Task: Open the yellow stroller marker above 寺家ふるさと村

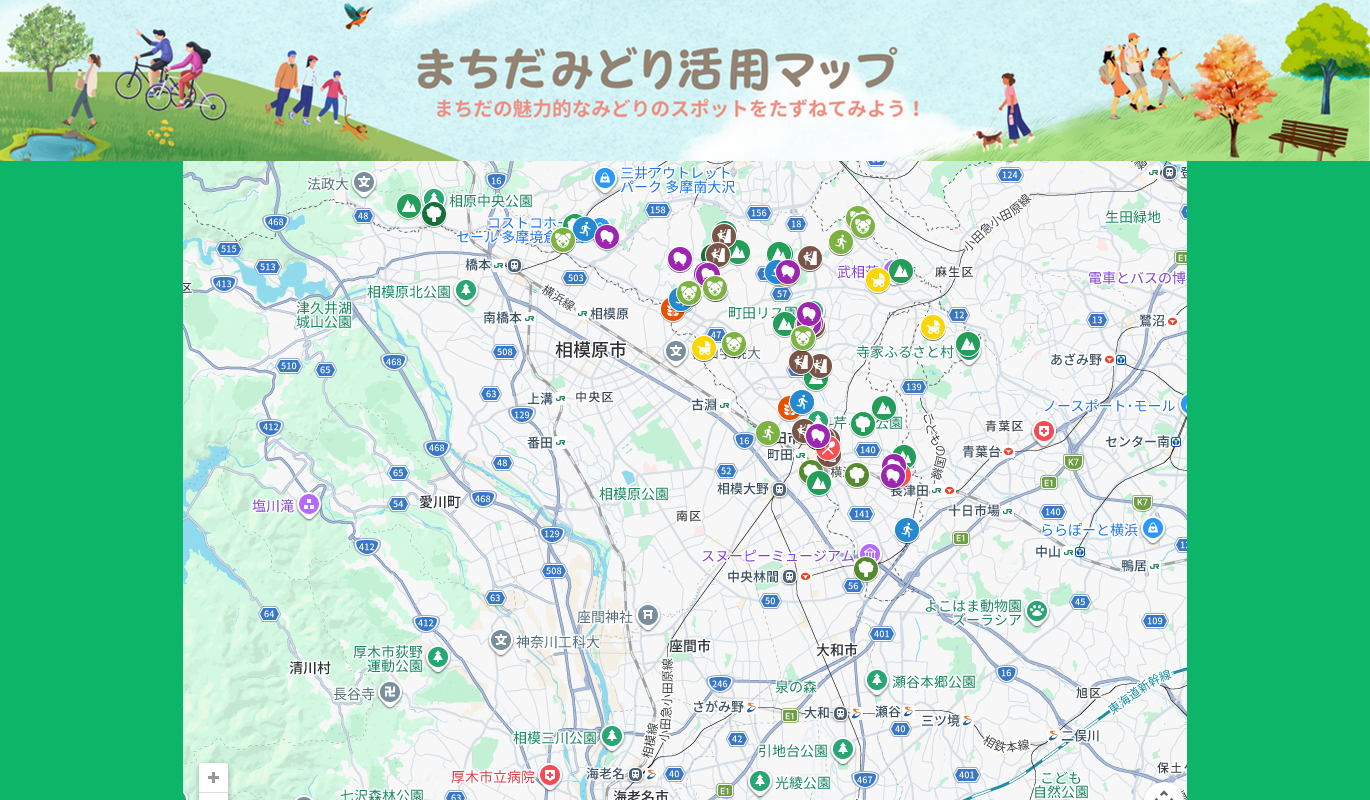Action: coord(933,327)
